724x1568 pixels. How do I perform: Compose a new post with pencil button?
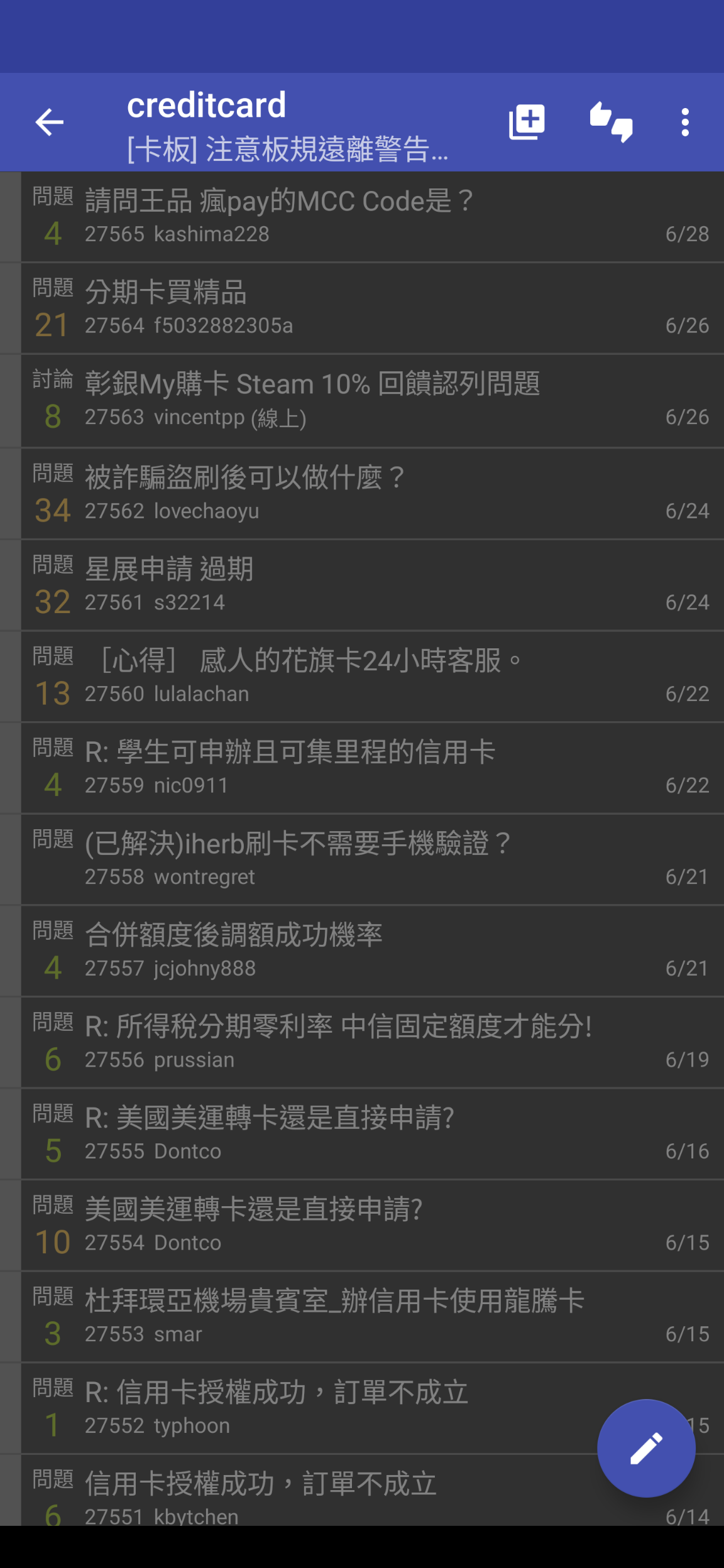[646, 1448]
